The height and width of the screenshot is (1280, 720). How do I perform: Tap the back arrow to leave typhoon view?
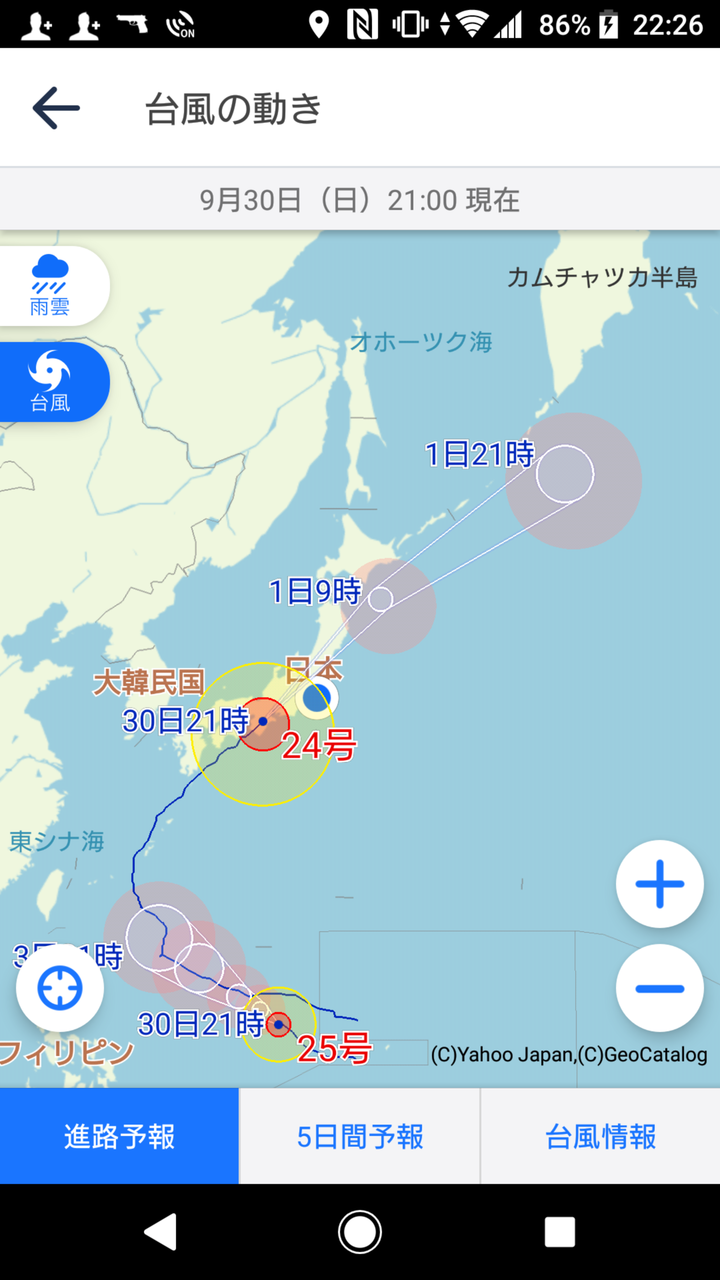pyautogui.click(x=55, y=106)
